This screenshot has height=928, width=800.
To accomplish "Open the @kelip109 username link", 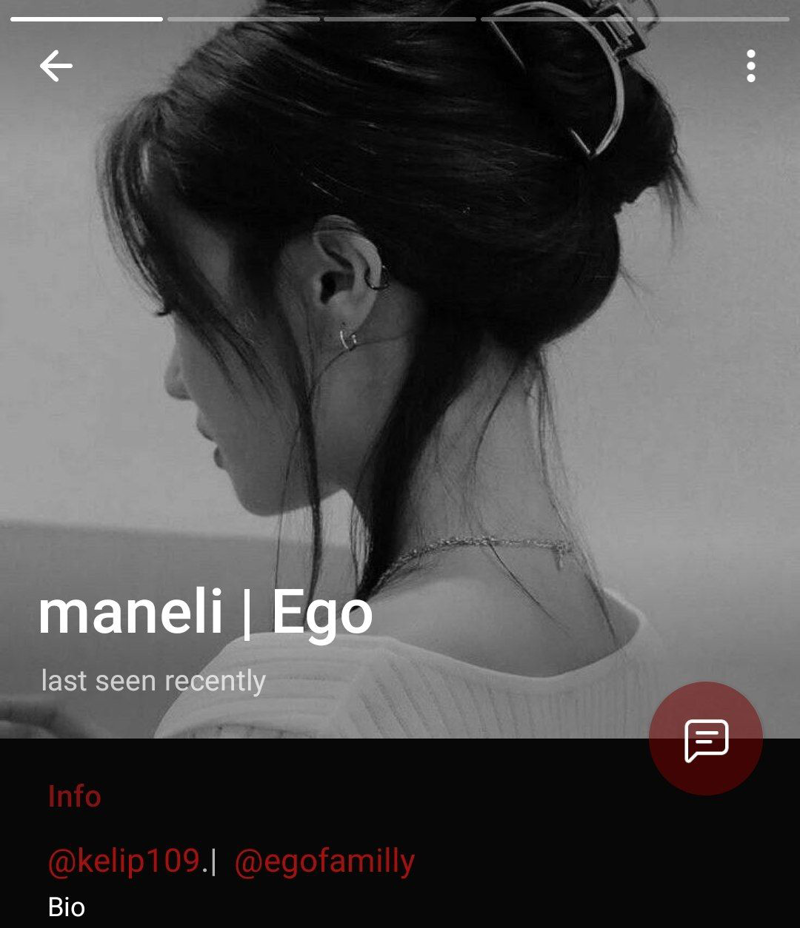I will 124,861.
